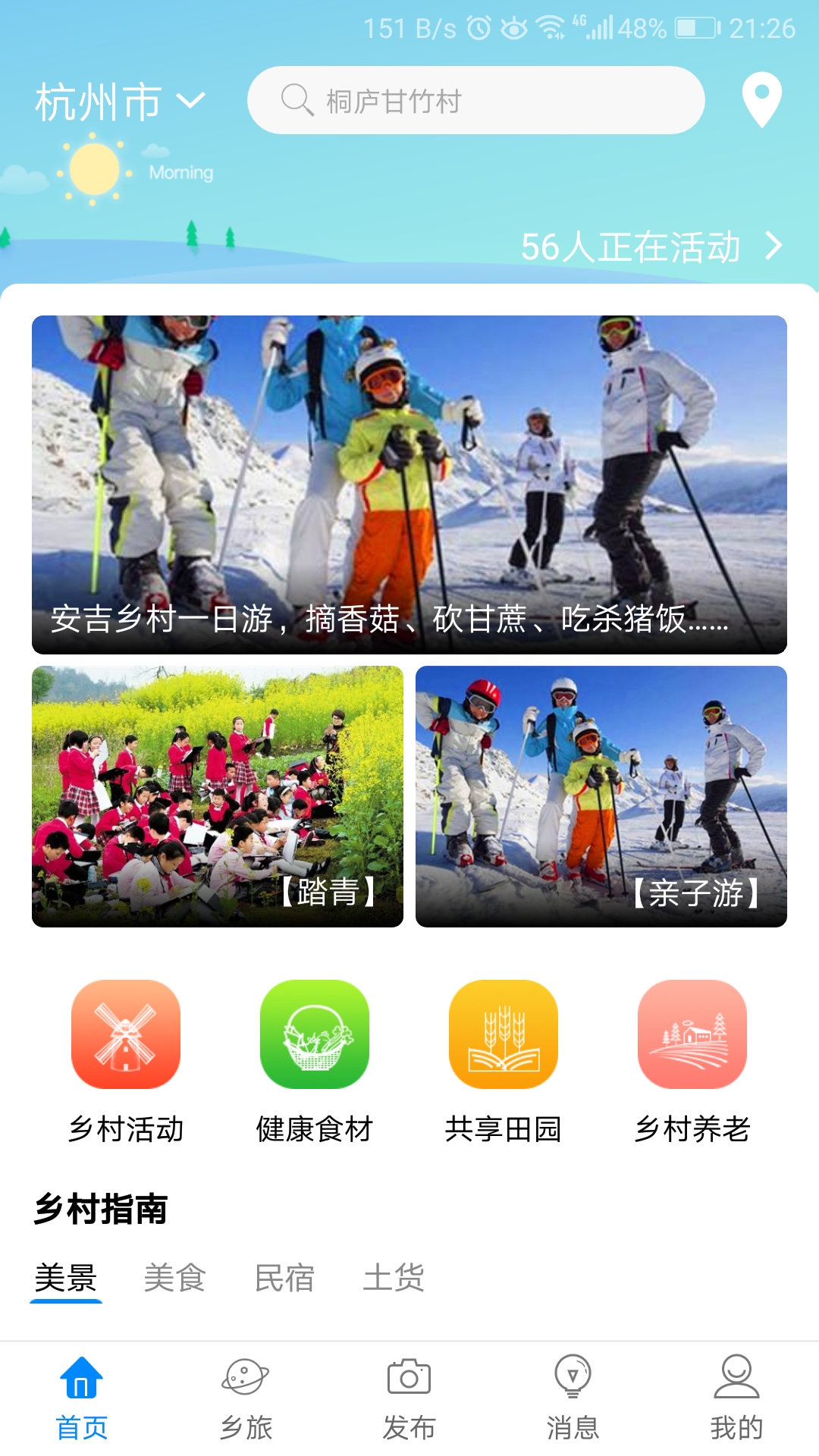Screen dimensions: 819x1456
Task: Open the 踏青 picture tile
Action: [x=218, y=796]
